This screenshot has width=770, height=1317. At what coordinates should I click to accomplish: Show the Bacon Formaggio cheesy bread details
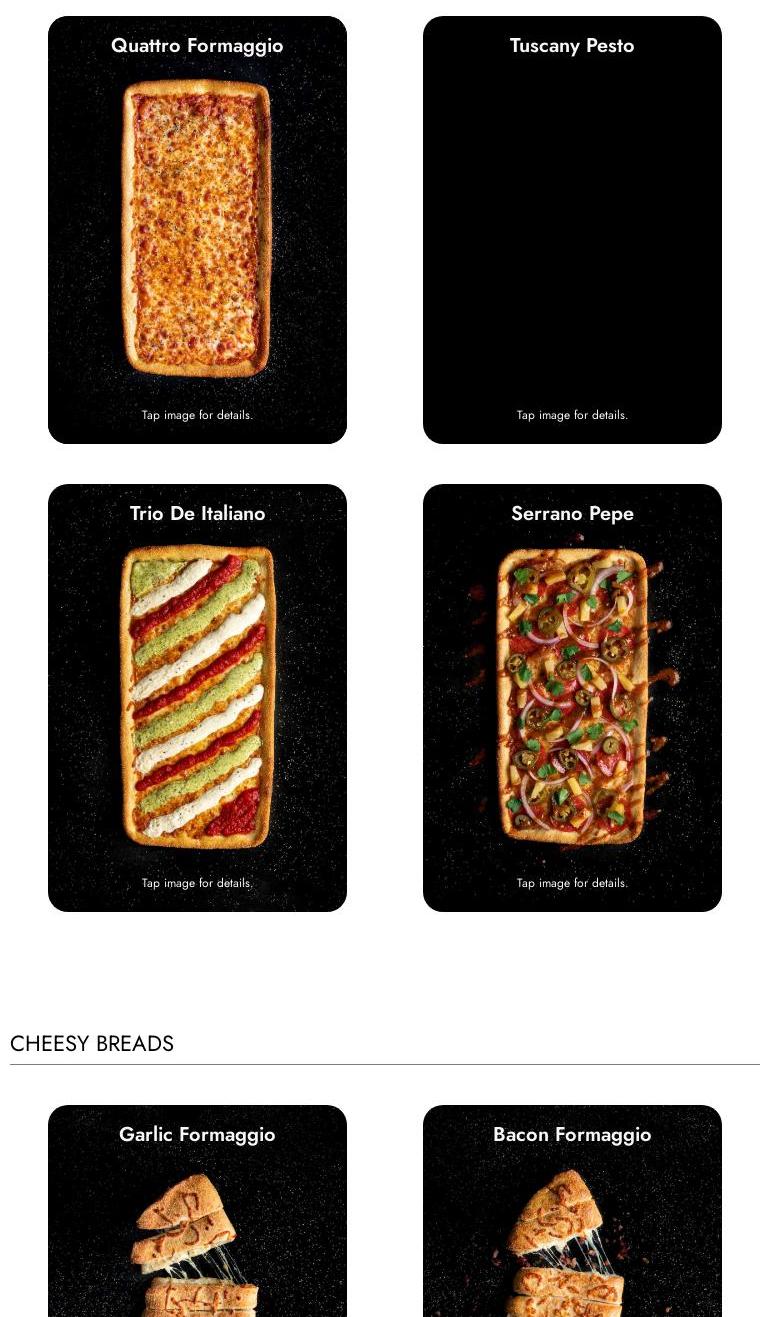(x=572, y=1211)
